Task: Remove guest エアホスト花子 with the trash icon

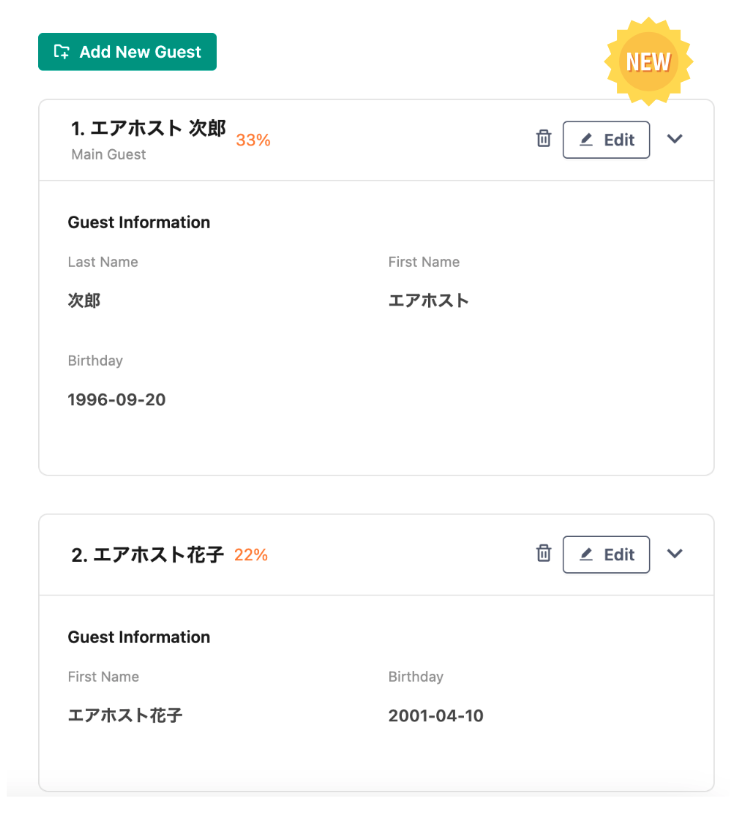Action: 543,554
